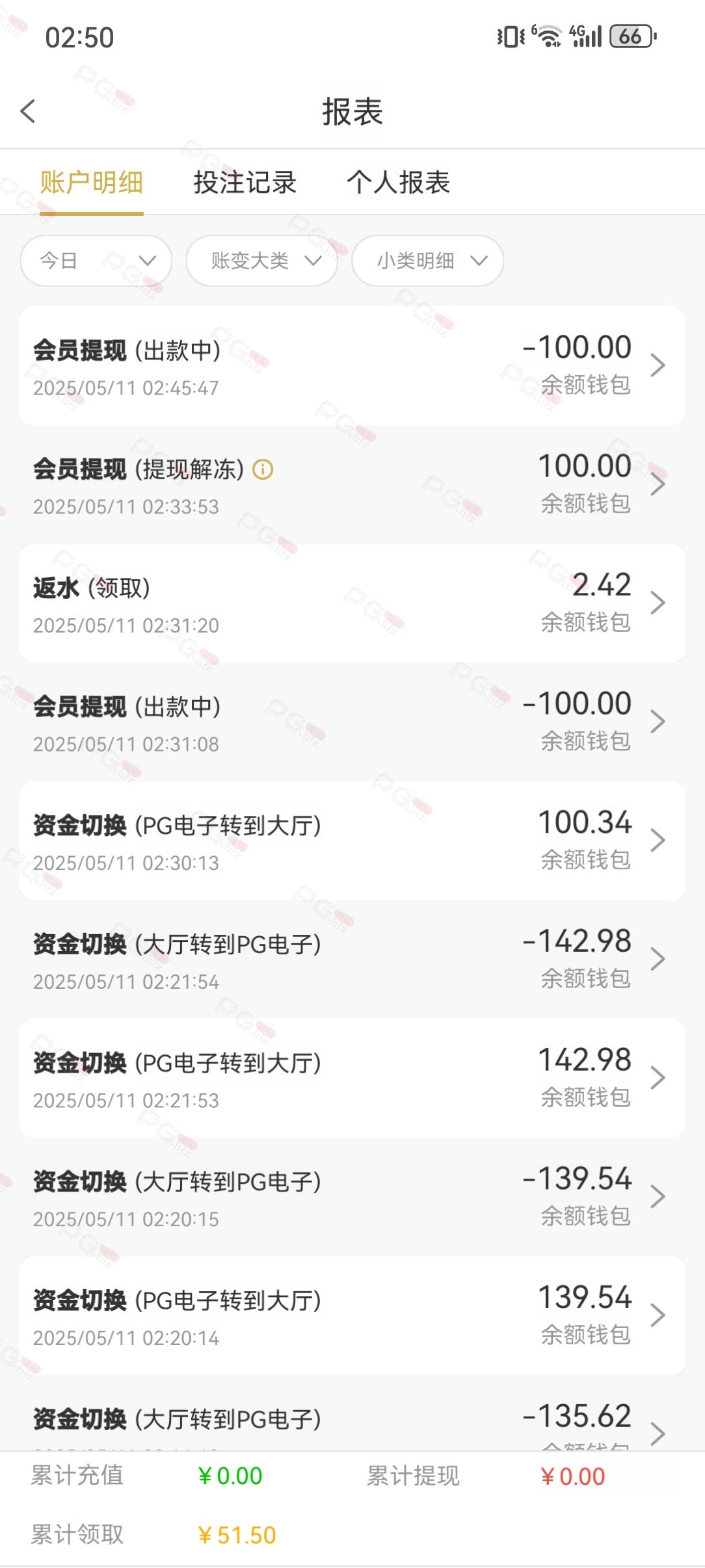Go back using the top-left arrow
Screen dimensions: 705x1568
pyautogui.click(x=28, y=111)
